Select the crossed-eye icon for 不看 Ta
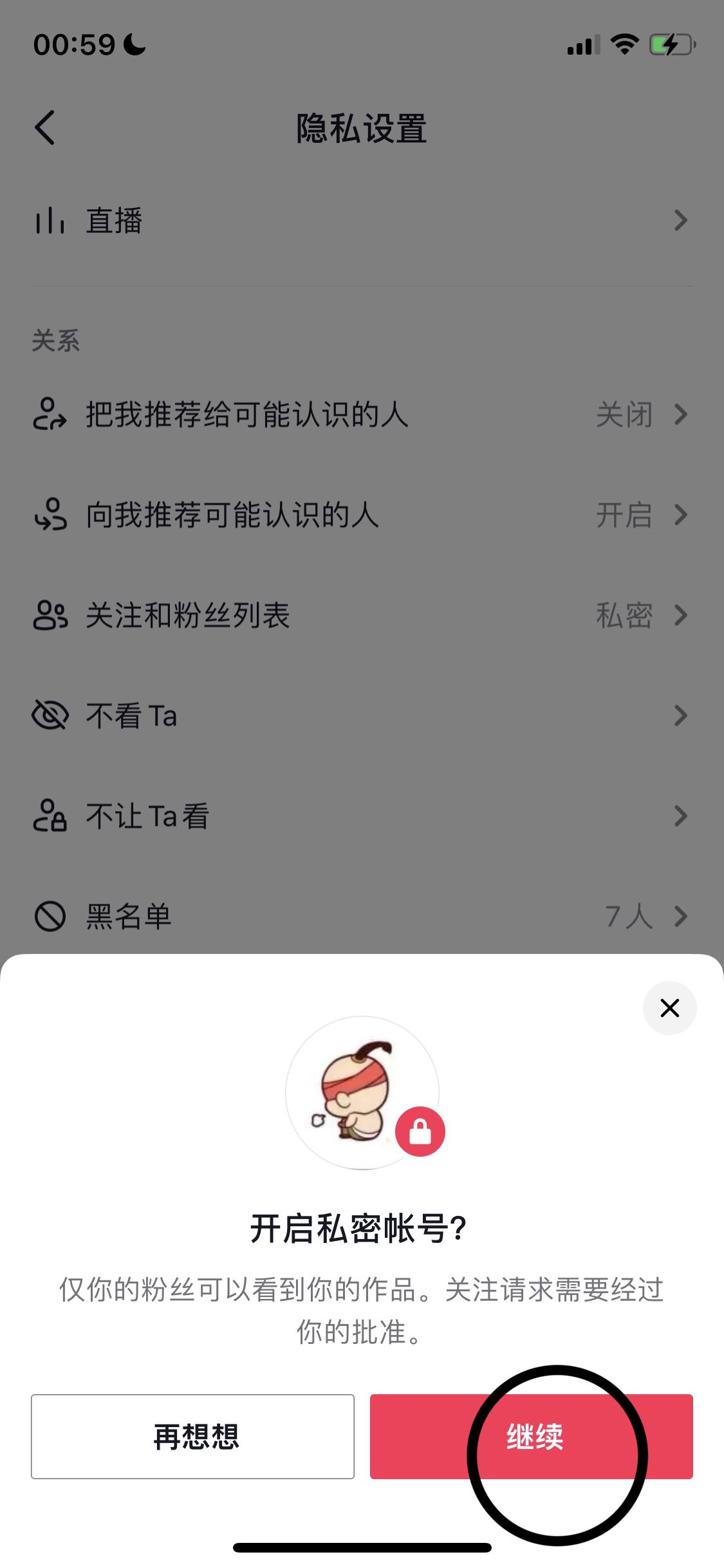This screenshot has height=1568, width=724. 50,715
